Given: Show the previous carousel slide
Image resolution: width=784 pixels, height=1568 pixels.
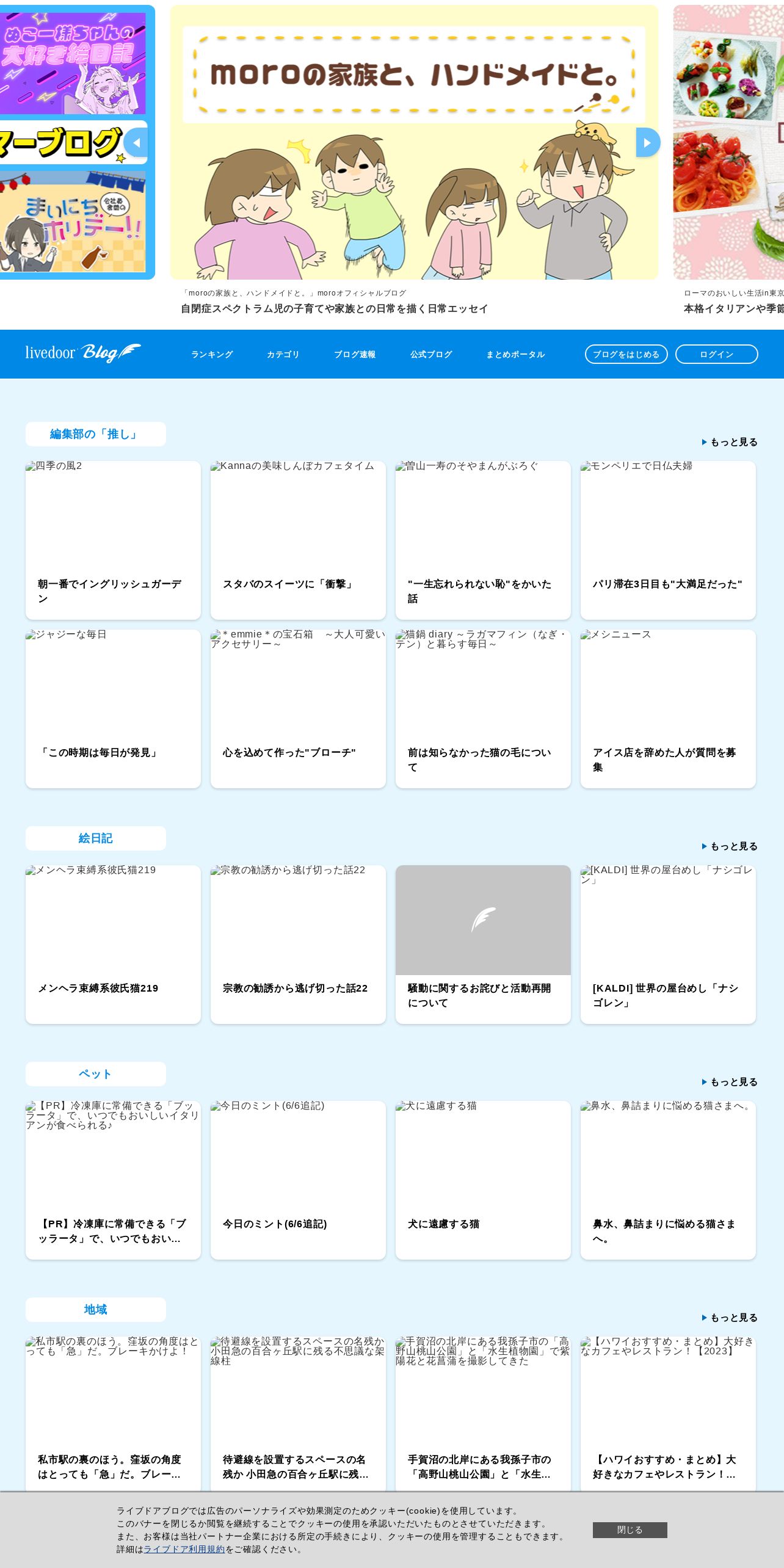Looking at the screenshot, I should (x=136, y=142).
